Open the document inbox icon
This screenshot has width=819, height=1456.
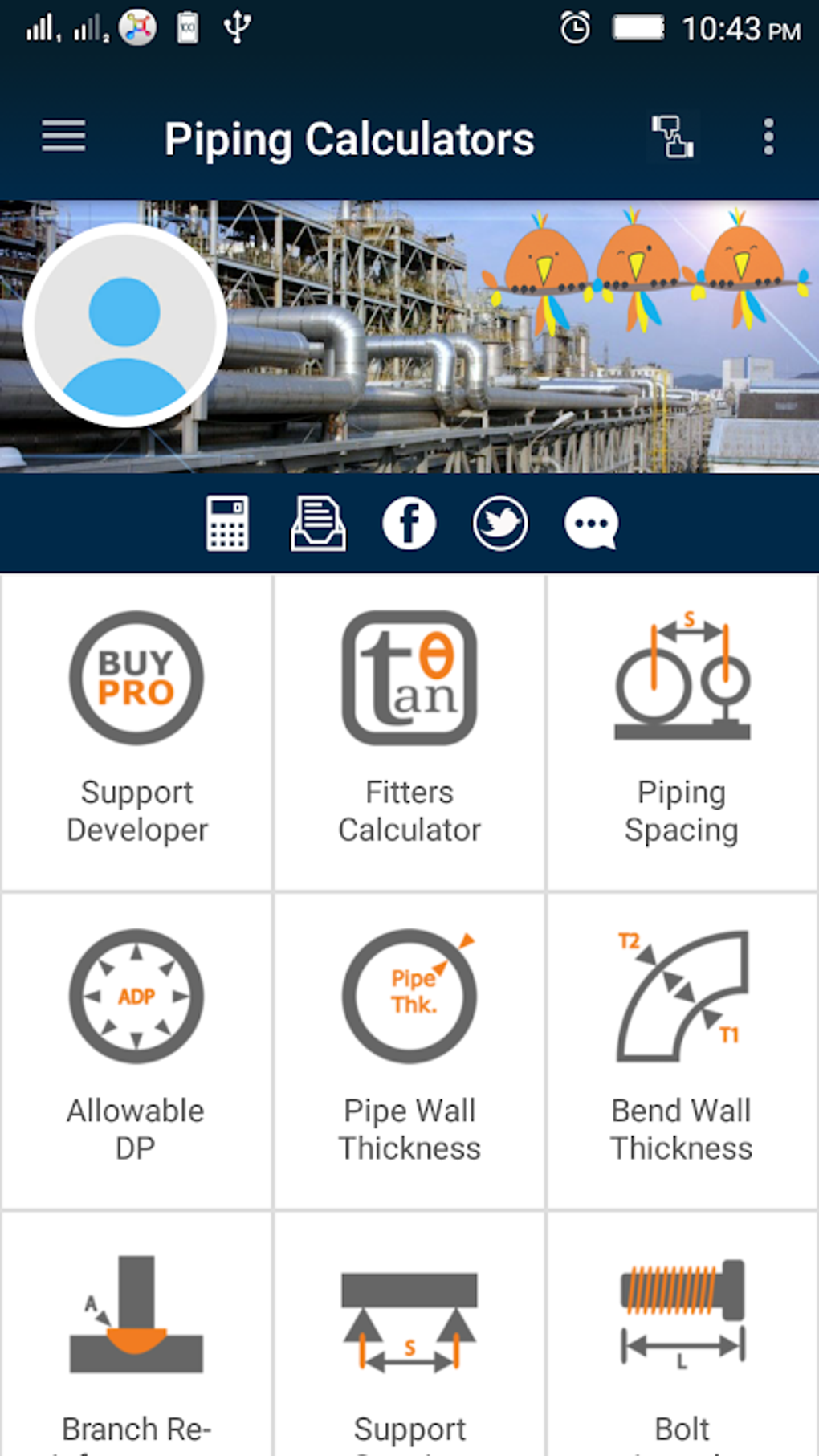(x=318, y=524)
